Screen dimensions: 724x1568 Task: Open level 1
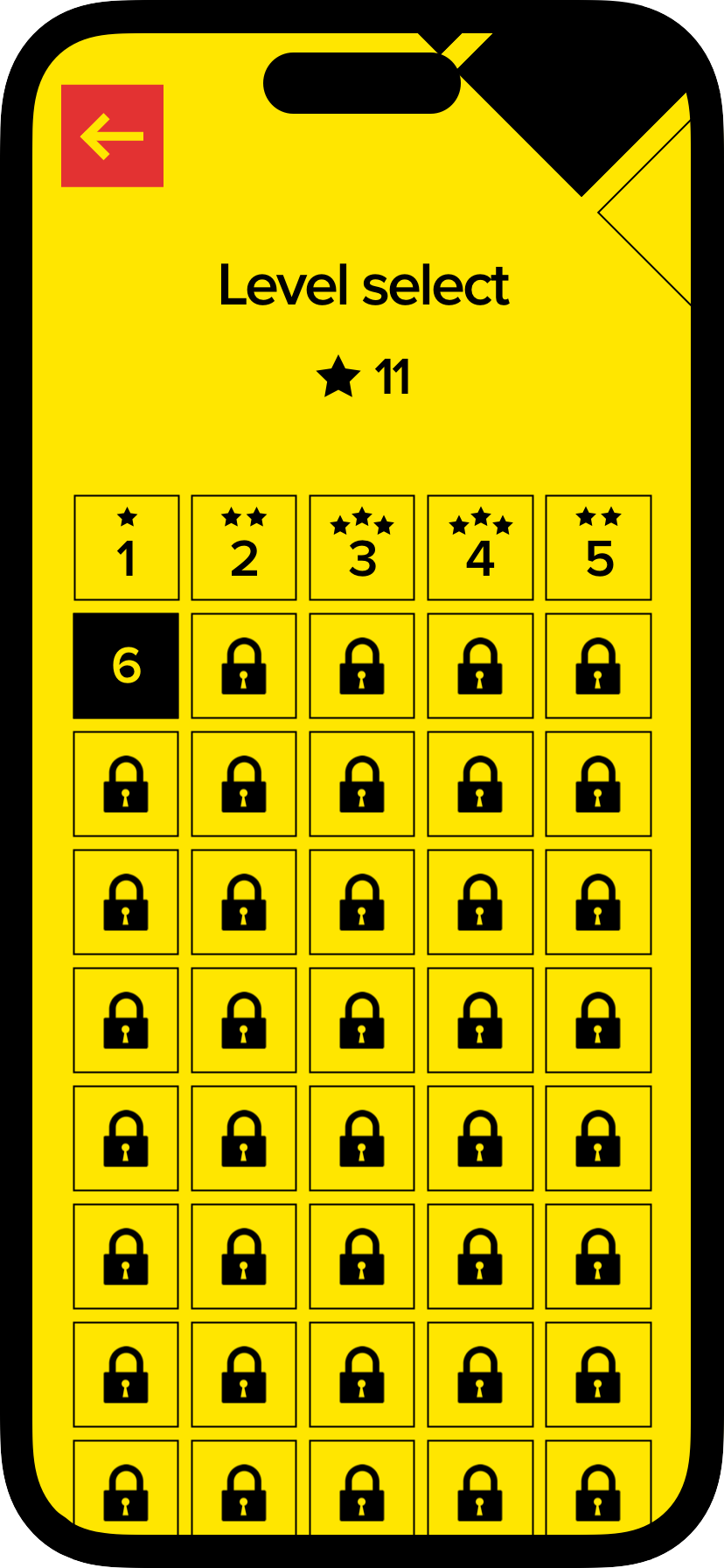tap(127, 548)
